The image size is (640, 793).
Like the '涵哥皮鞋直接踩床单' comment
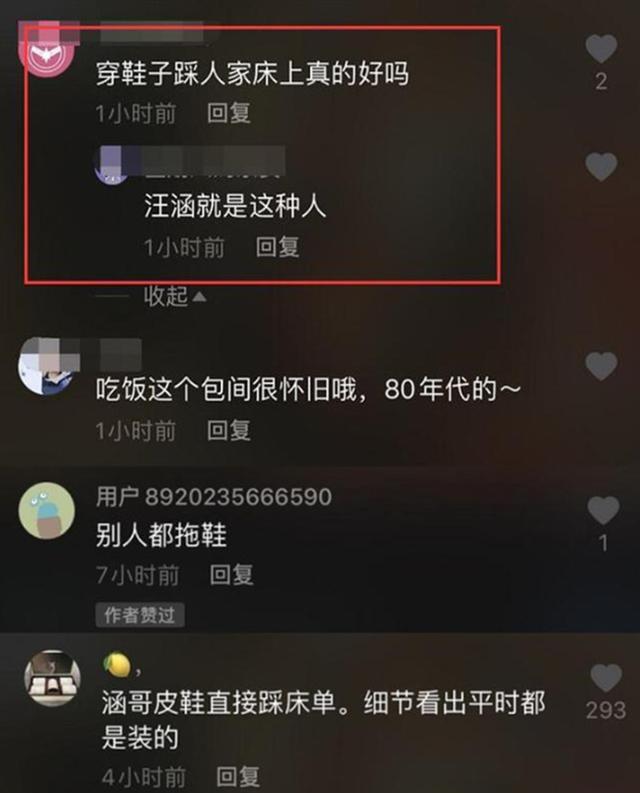pos(605,679)
